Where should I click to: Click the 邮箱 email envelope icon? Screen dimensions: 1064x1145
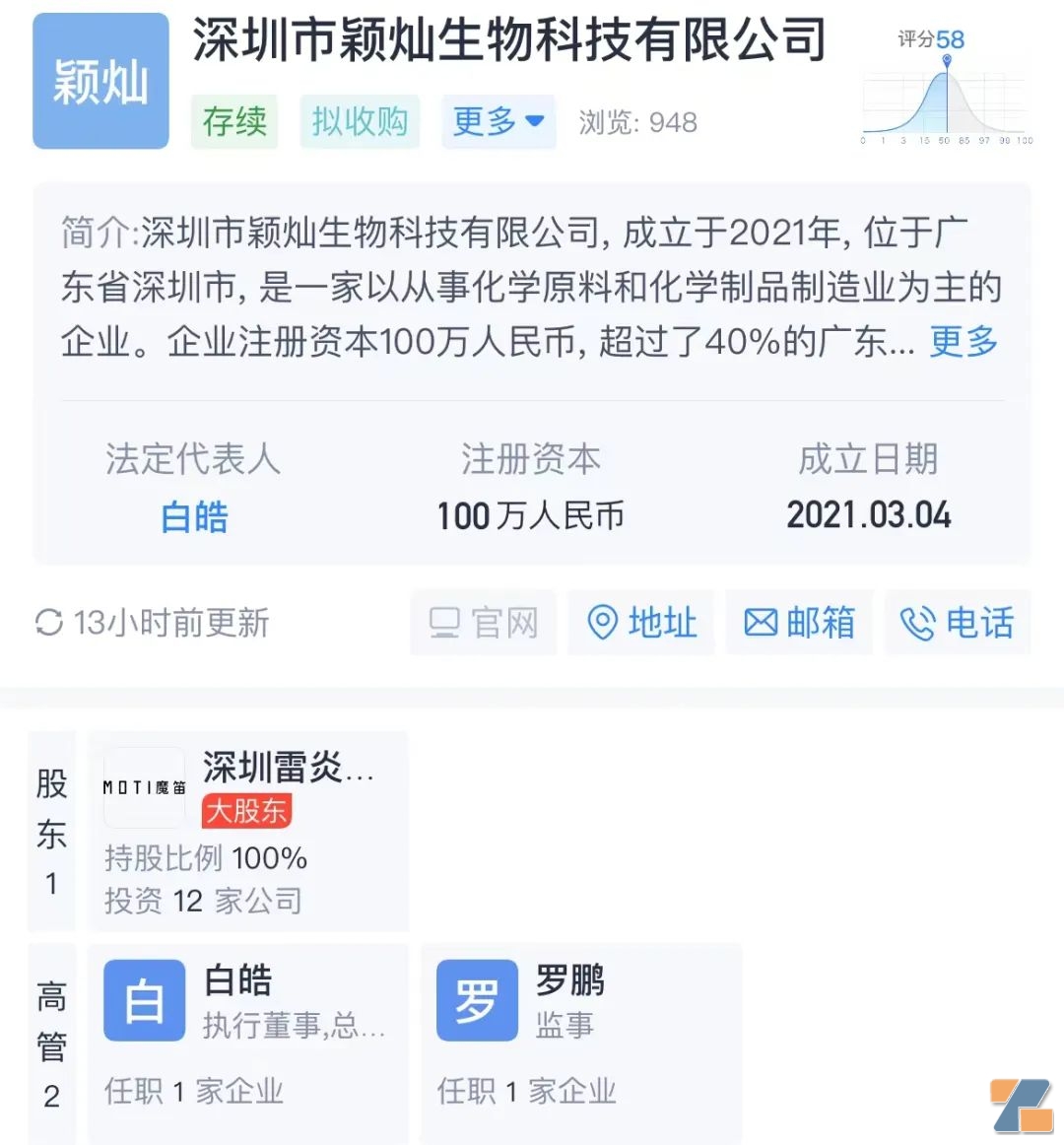tap(761, 622)
